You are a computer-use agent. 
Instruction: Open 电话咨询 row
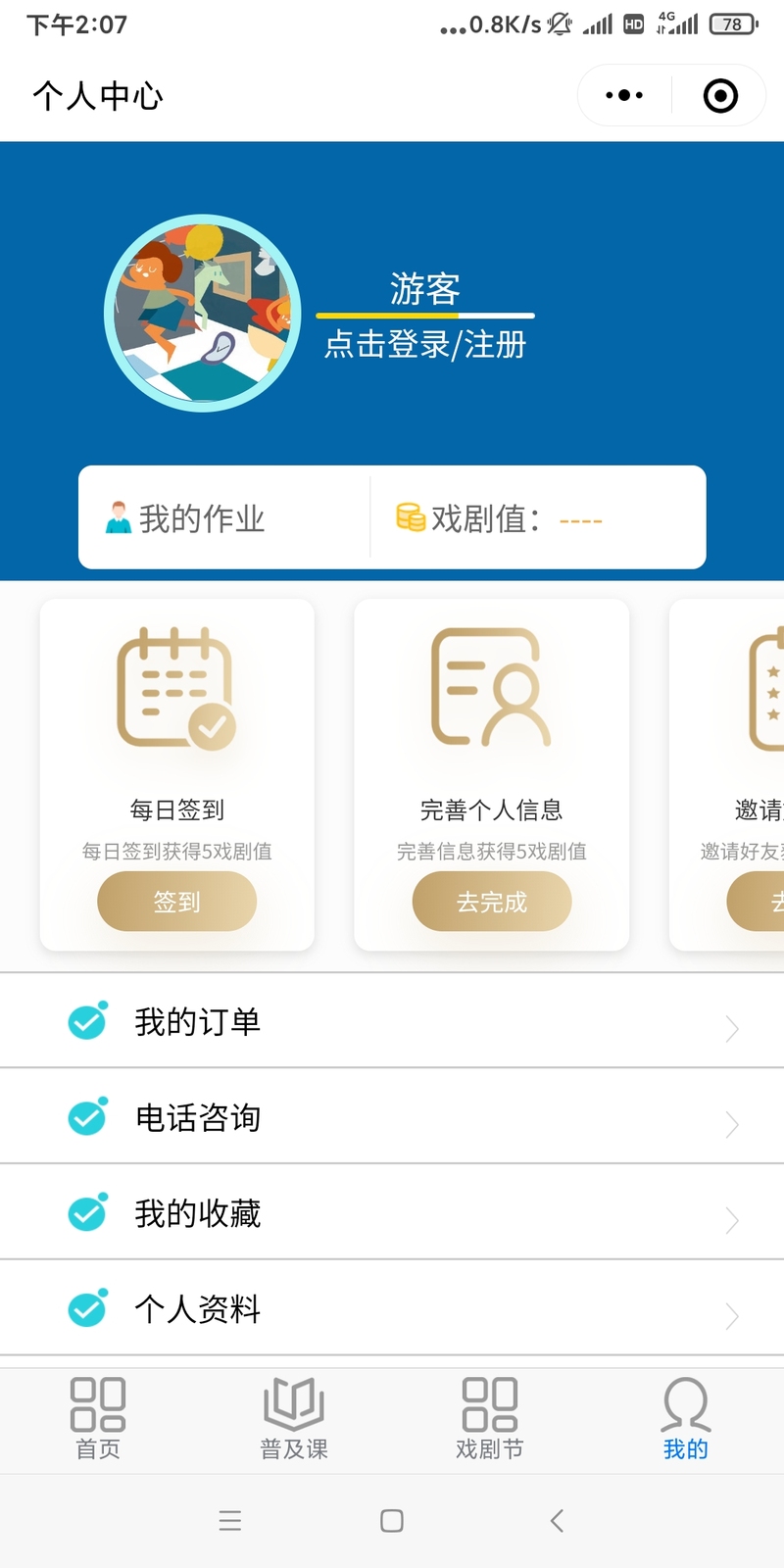[392, 1117]
